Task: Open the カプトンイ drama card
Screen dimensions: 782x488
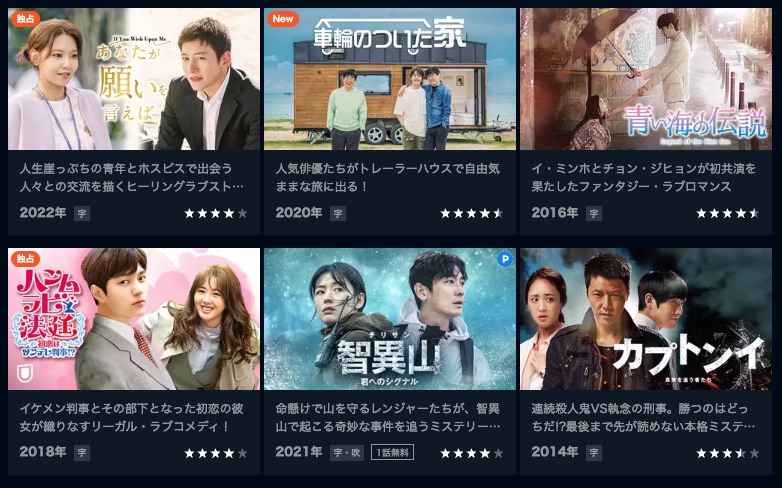Action: pos(645,320)
